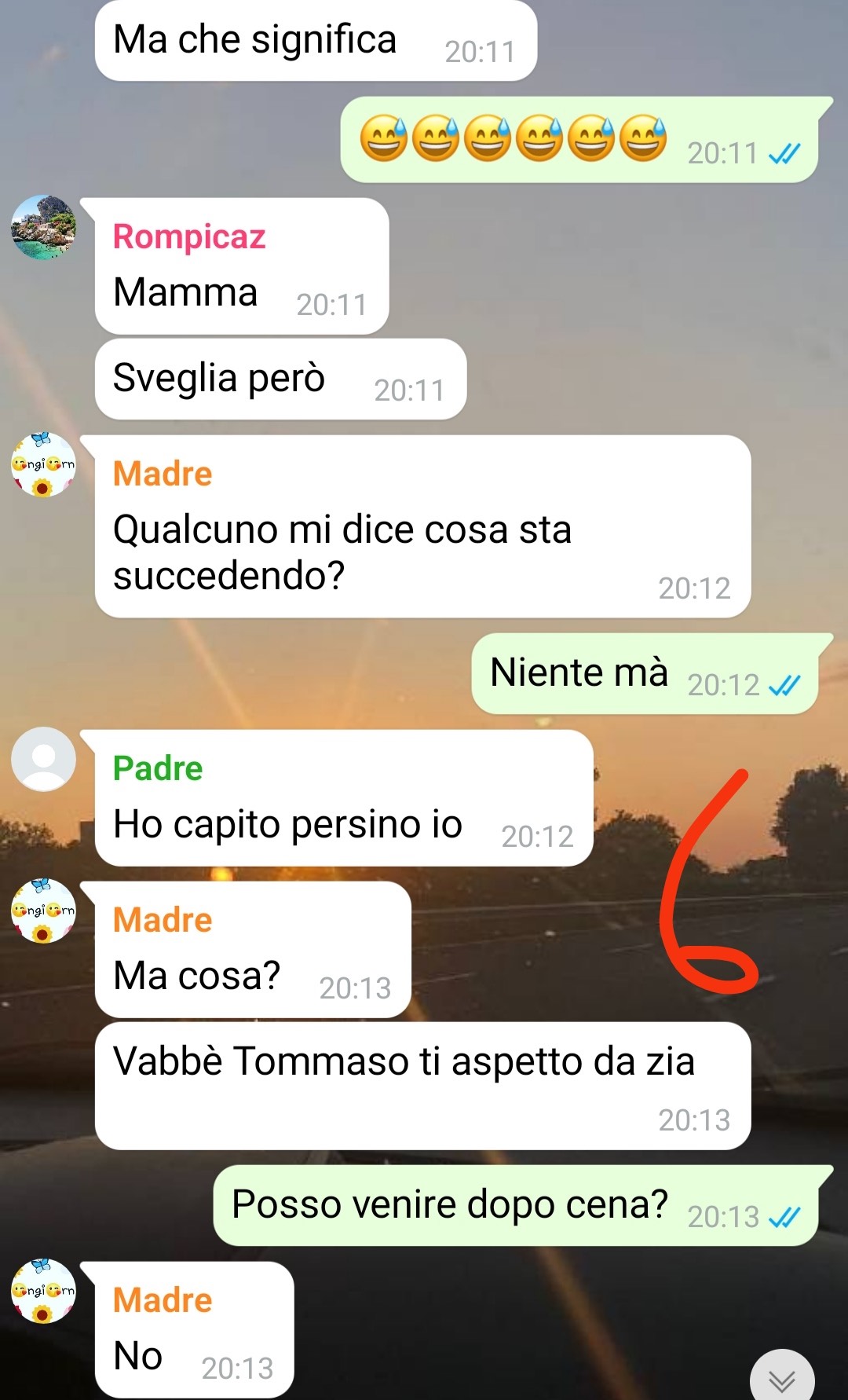Open Rompicaz's profile picture
Image resolution: width=848 pixels, height=1400 pixels.
pyautogui.click(x=43, y=228)
